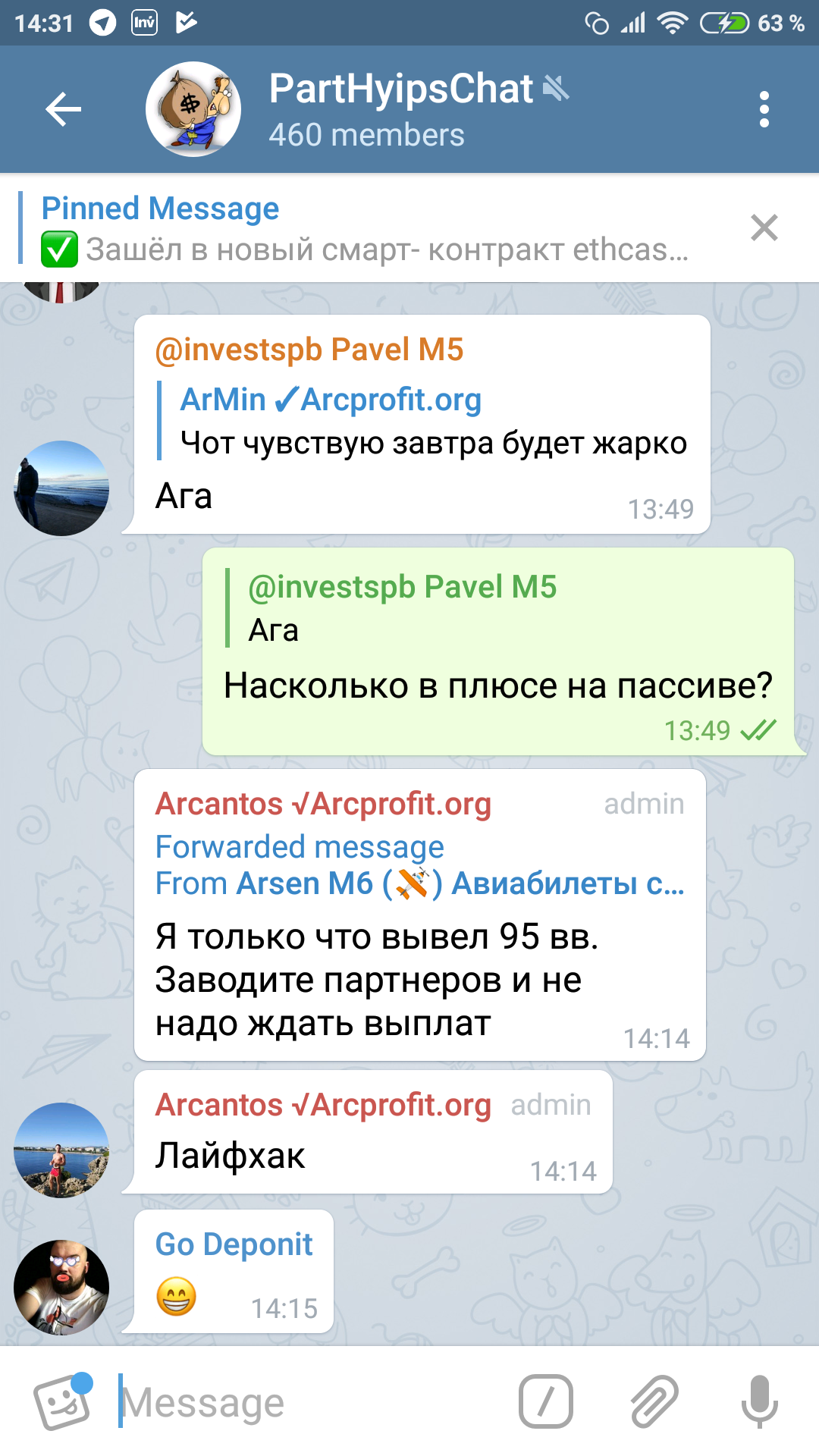Tap the microphone voice message button

click(759, 1401)
